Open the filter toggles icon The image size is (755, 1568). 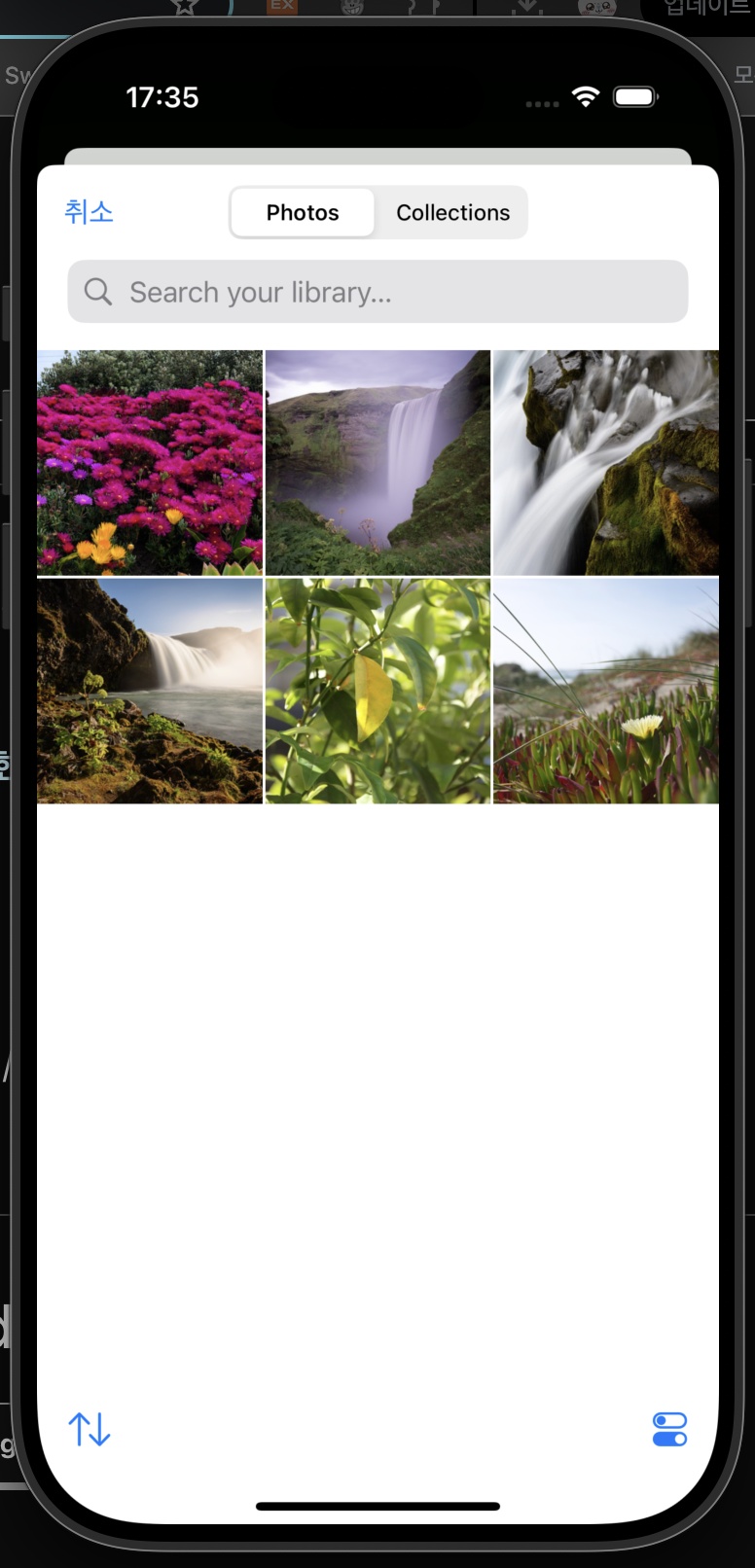(669, 1429)
